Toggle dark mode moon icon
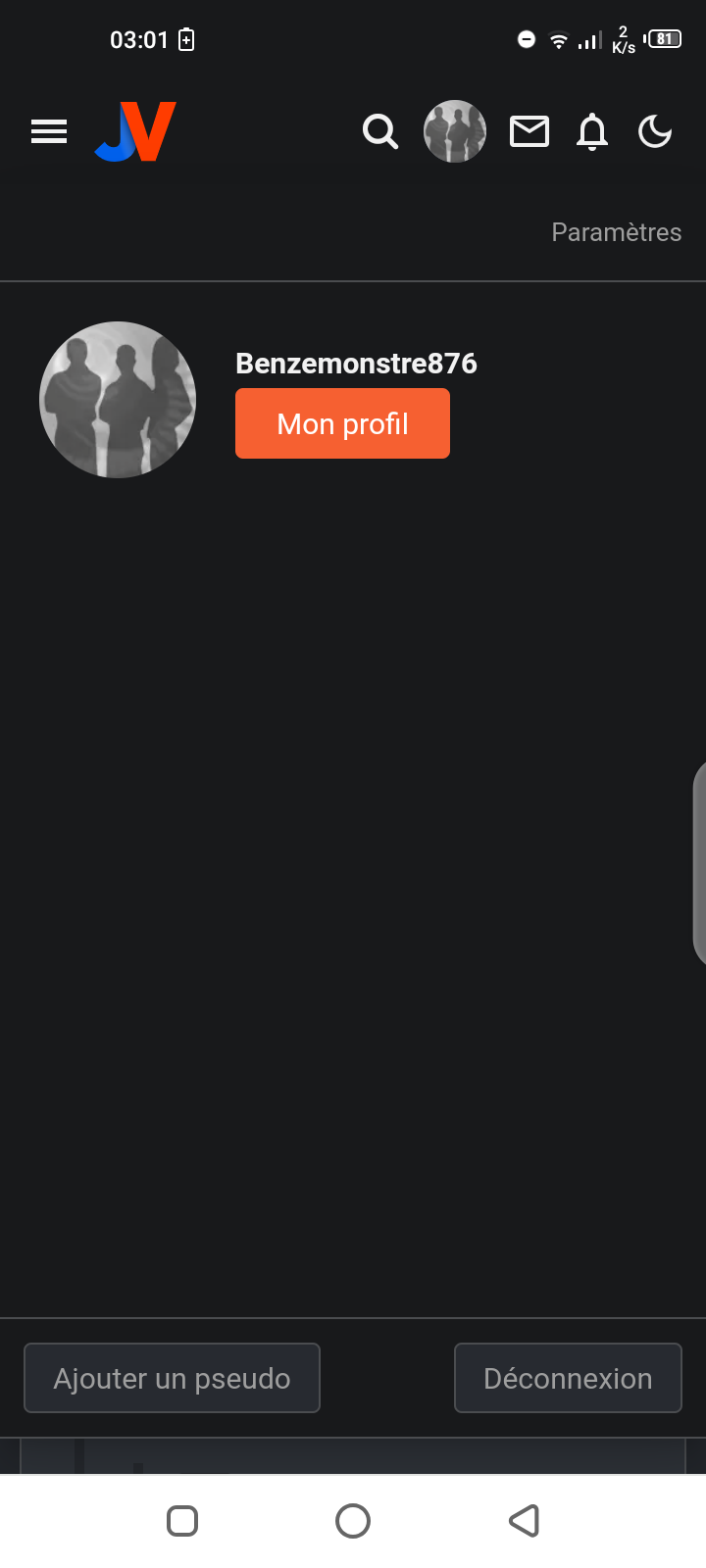This screenshot has height=1568, width=706. pyautogui.click(x=655, y=131)
